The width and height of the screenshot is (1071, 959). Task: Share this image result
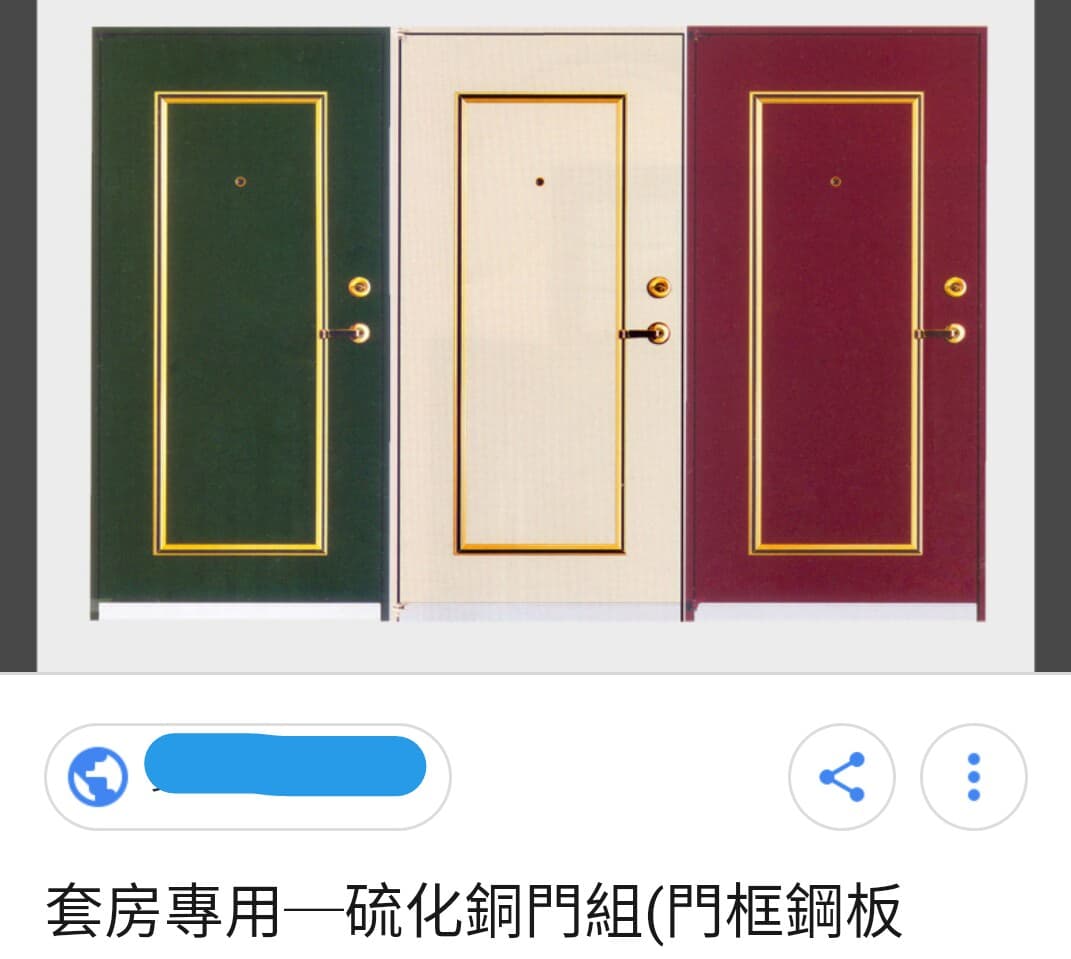click(x=841, y=776)
